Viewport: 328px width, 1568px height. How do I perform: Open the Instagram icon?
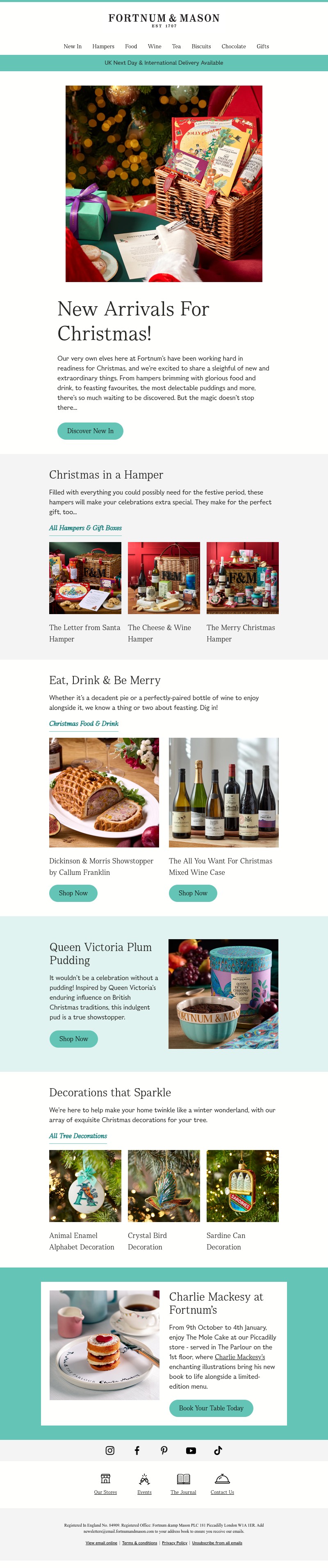110,1451
